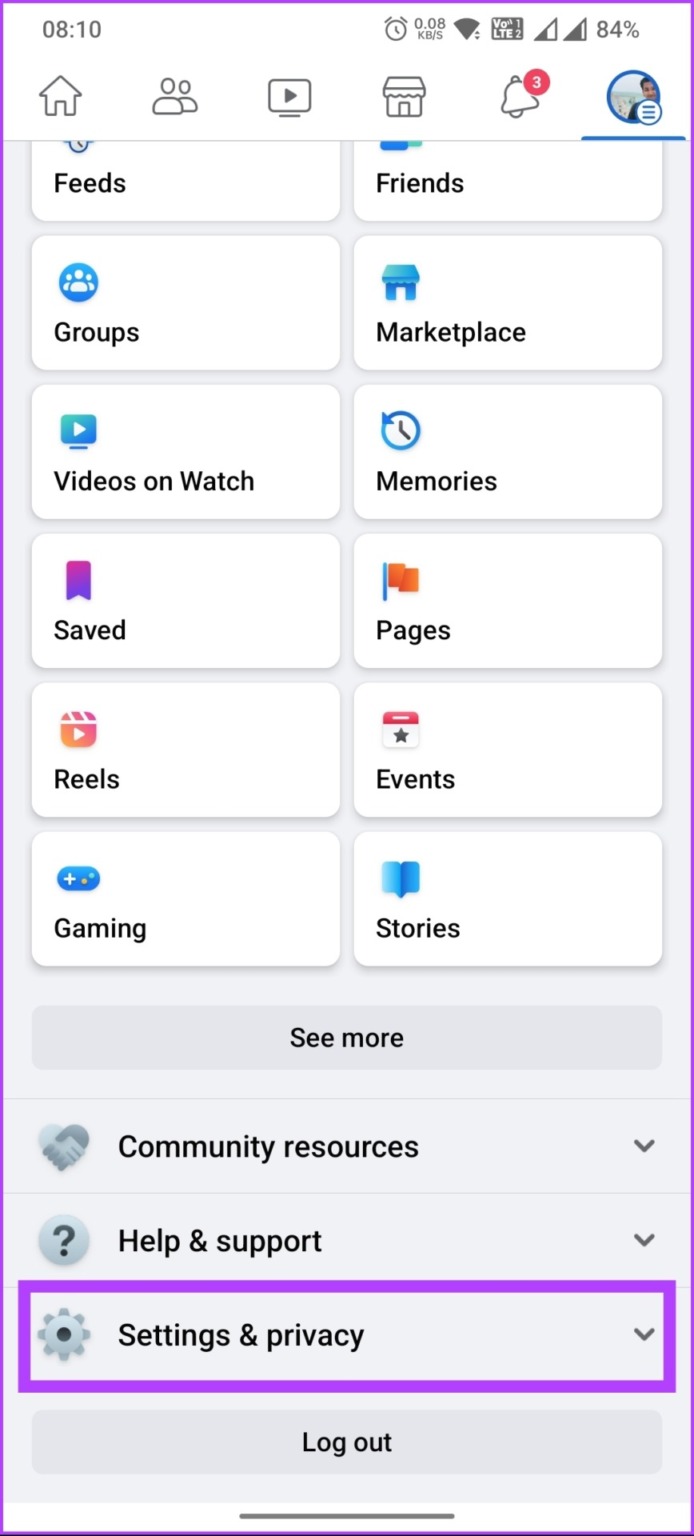Open the Pages shortcut

pos(508,601)
